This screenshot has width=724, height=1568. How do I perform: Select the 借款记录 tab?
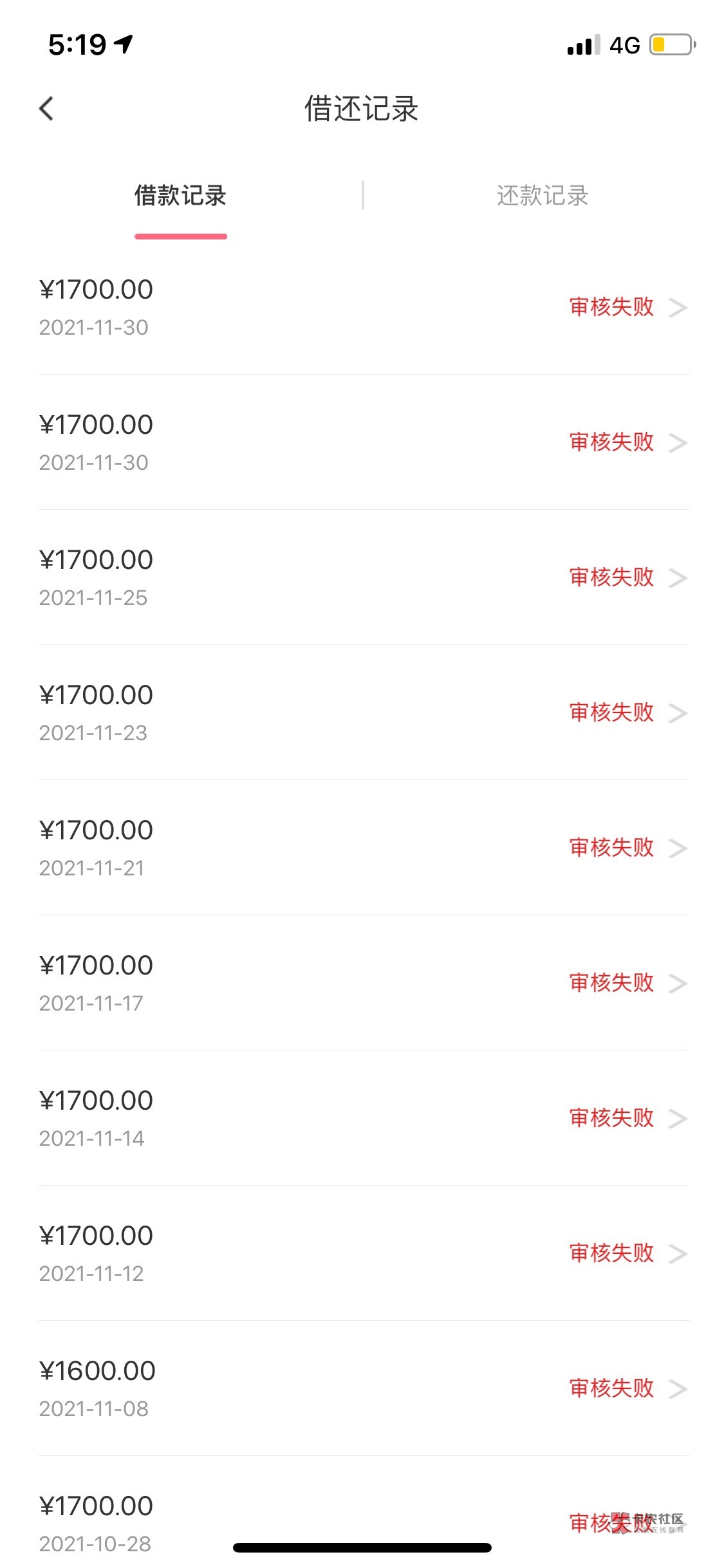pos(180,196)
